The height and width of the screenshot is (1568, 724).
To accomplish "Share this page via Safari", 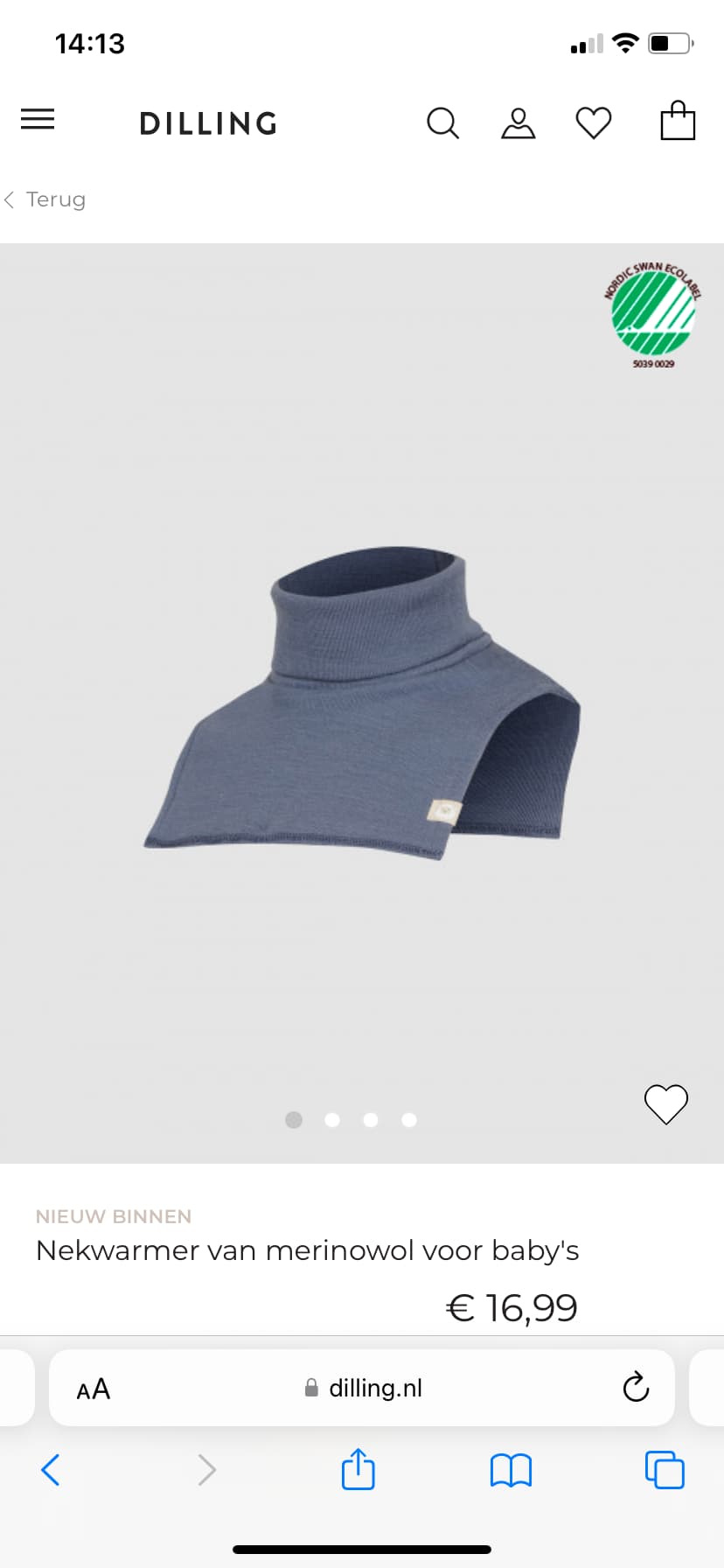I will 359,1468.
